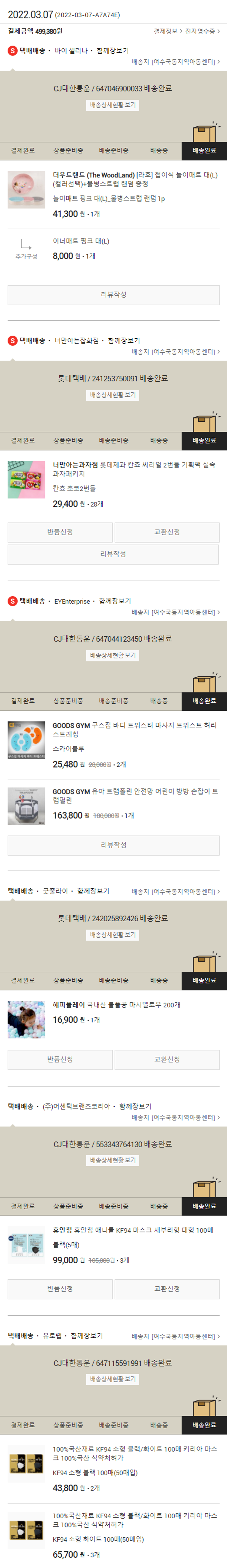Write a review for 너만아는과자점 order

[113, 554]
